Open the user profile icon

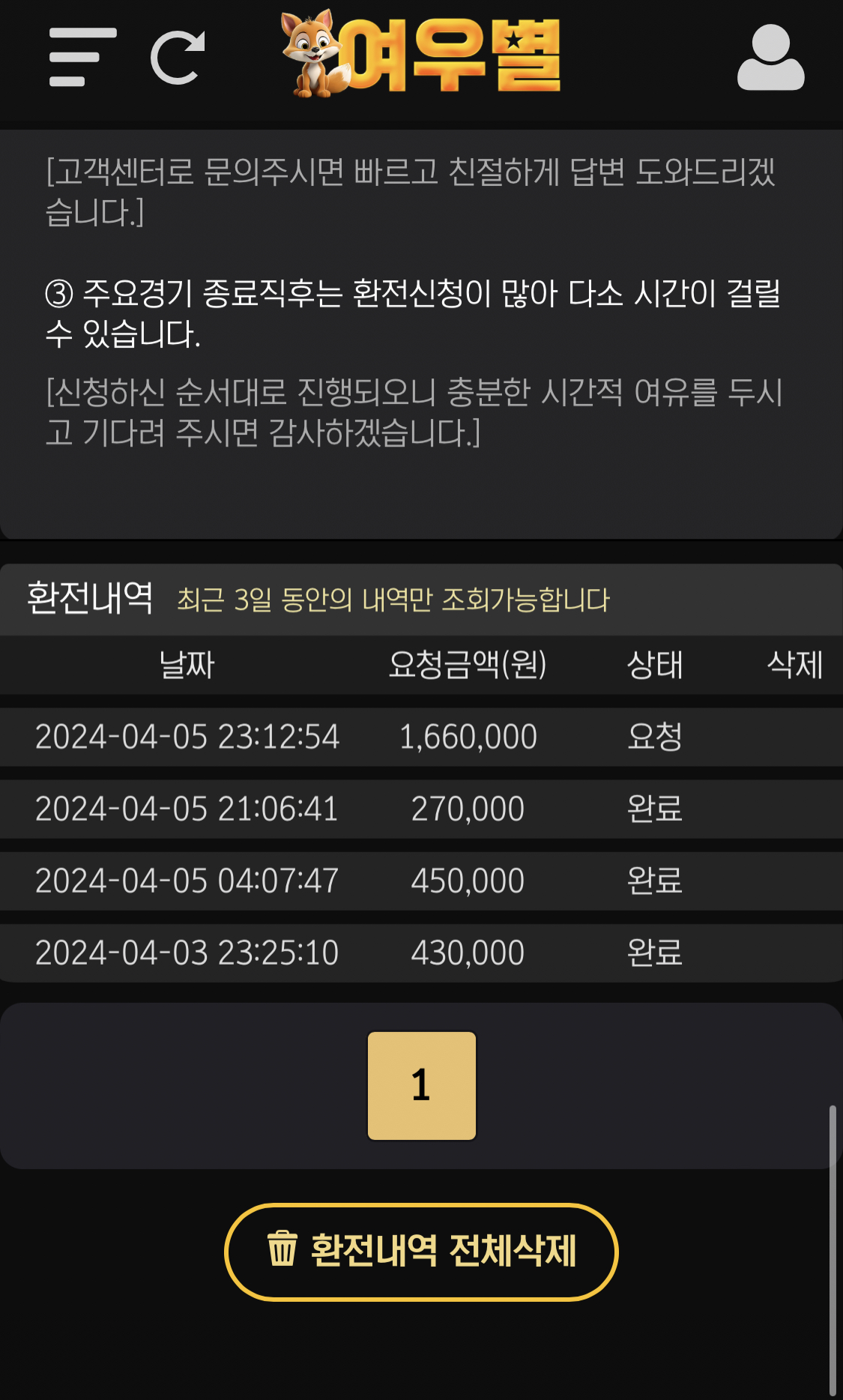pos(770,58)
